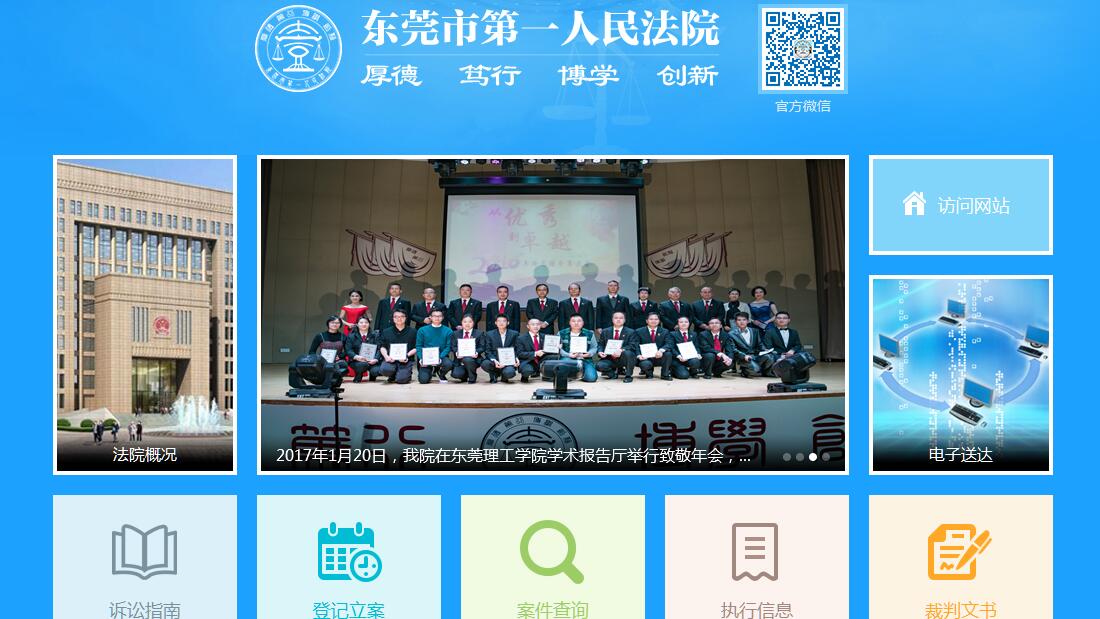Screen dimensions: 1100x619
Task: Tap the 访问网站 visit website button
Action: (x=960, y=205)
